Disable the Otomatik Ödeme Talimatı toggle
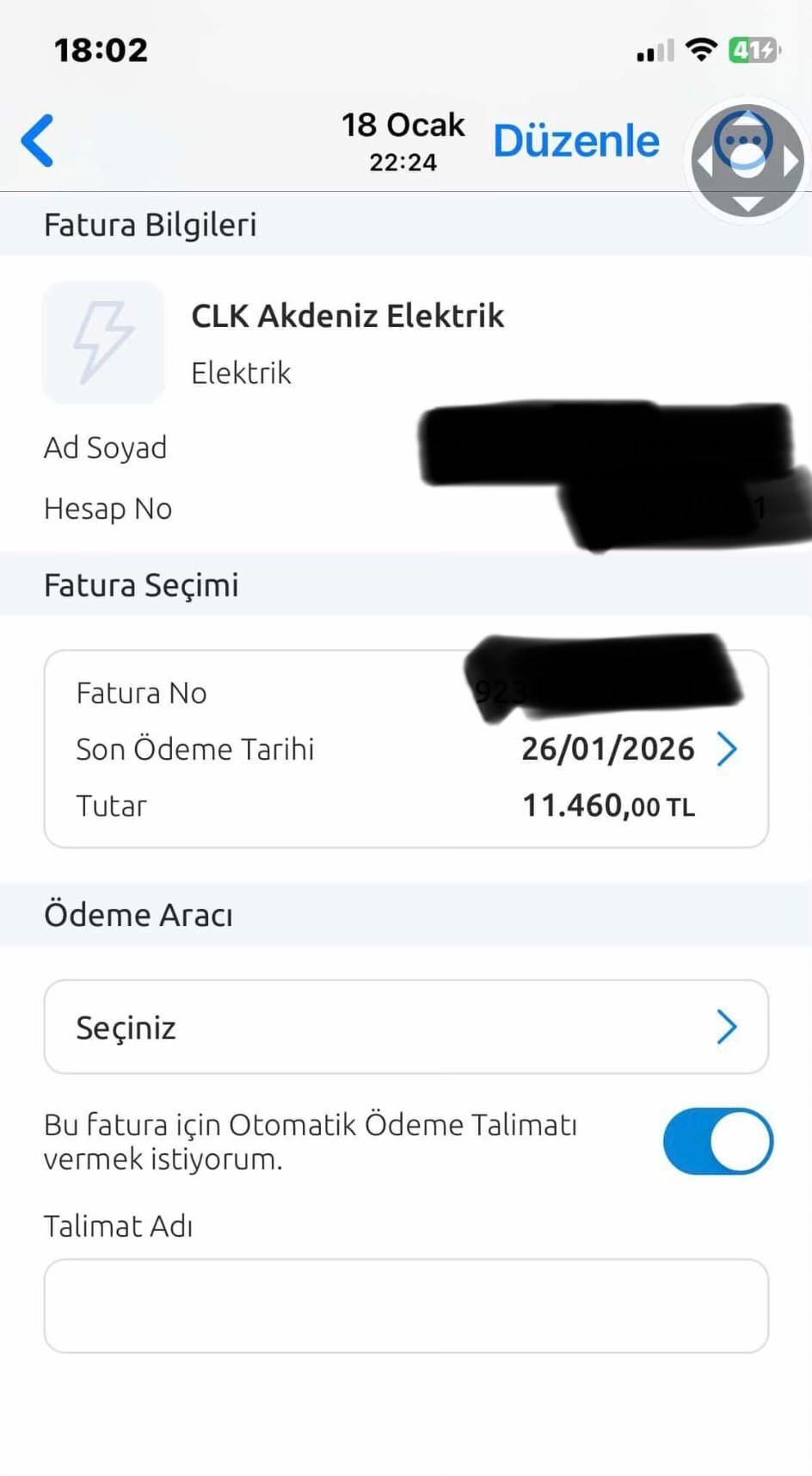The height and width of the screenshot is (1476, 812). click(x=717, y=1140)
